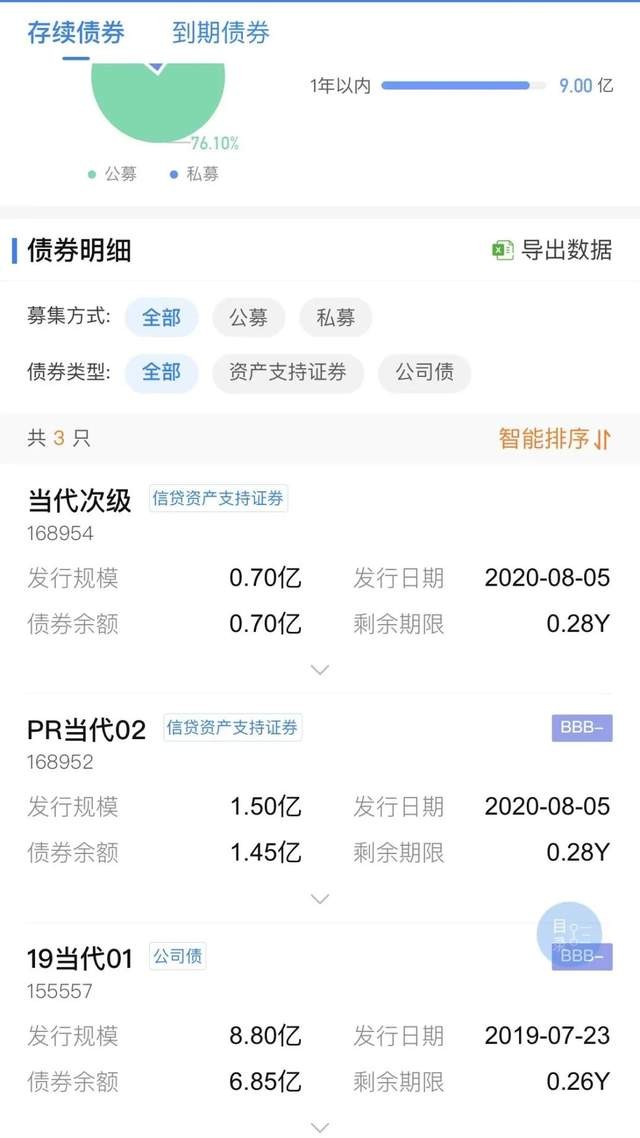Expand details for 当代次级 bond
The image size is (640, 1138).
[x=320, y=669]
